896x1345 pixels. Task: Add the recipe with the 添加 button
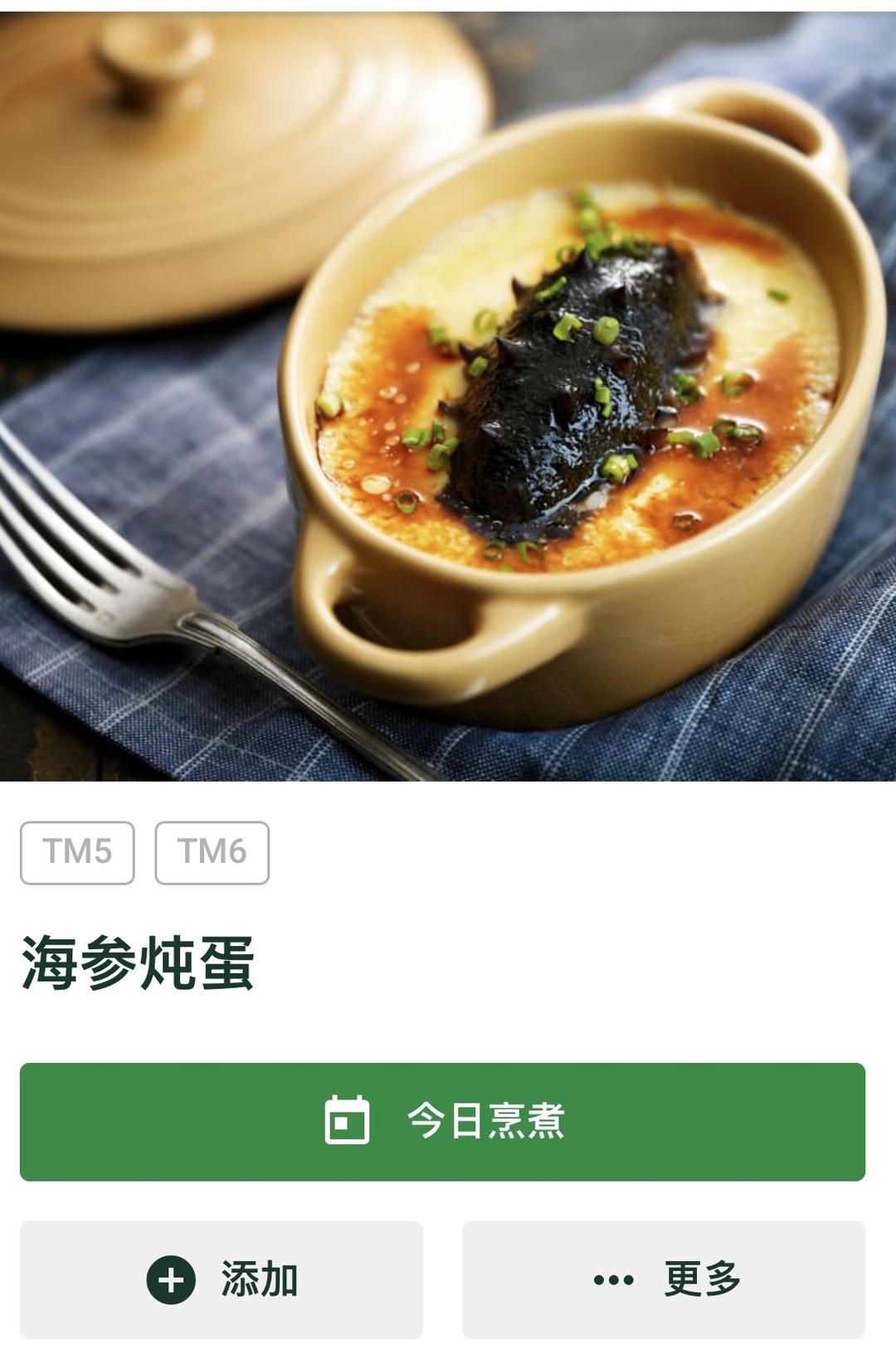tap(222, 1279)
